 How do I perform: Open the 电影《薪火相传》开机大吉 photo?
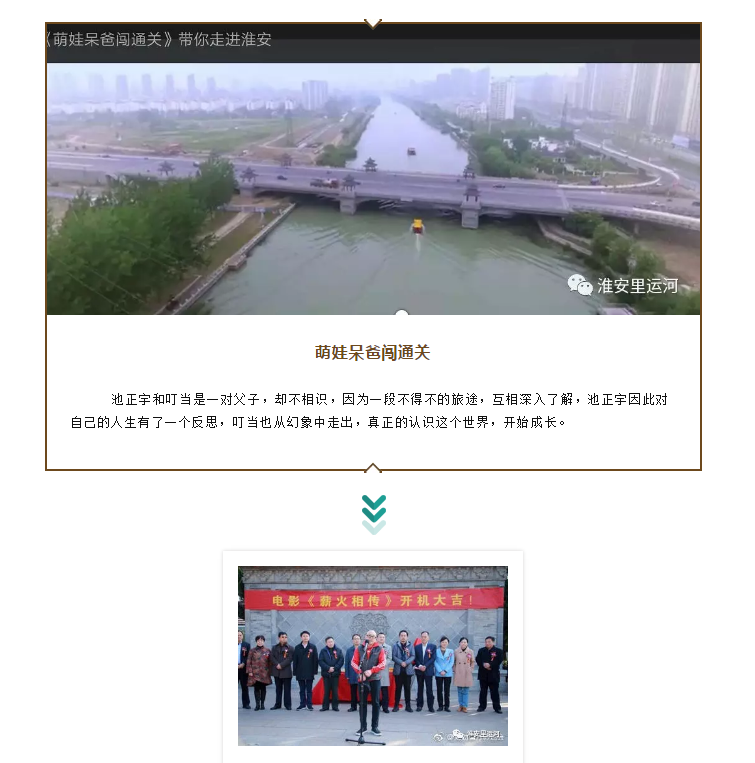[372, 655]
